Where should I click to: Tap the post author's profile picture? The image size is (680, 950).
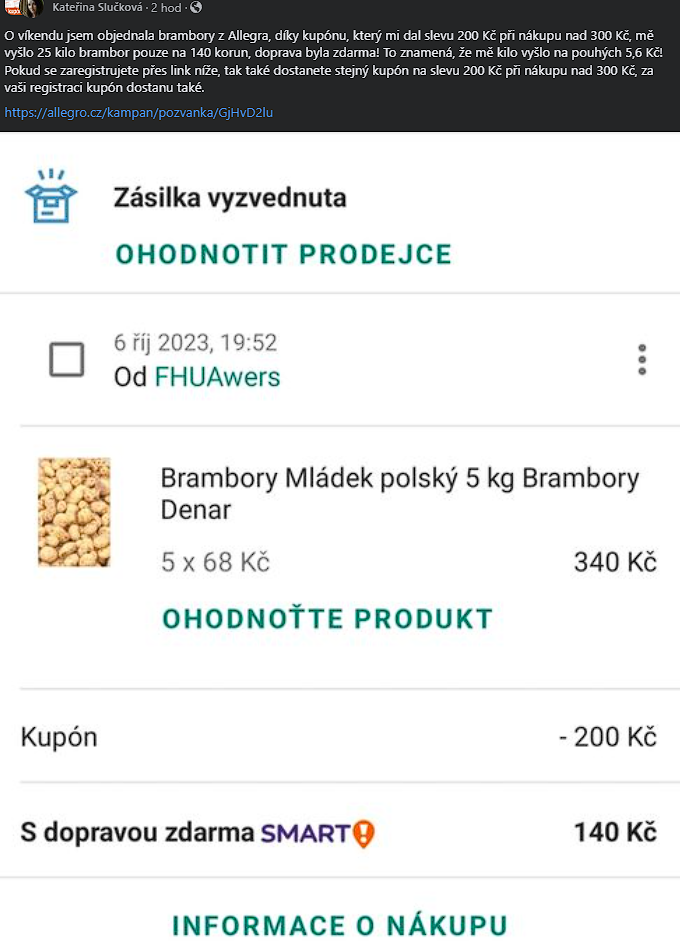(32, 8)
